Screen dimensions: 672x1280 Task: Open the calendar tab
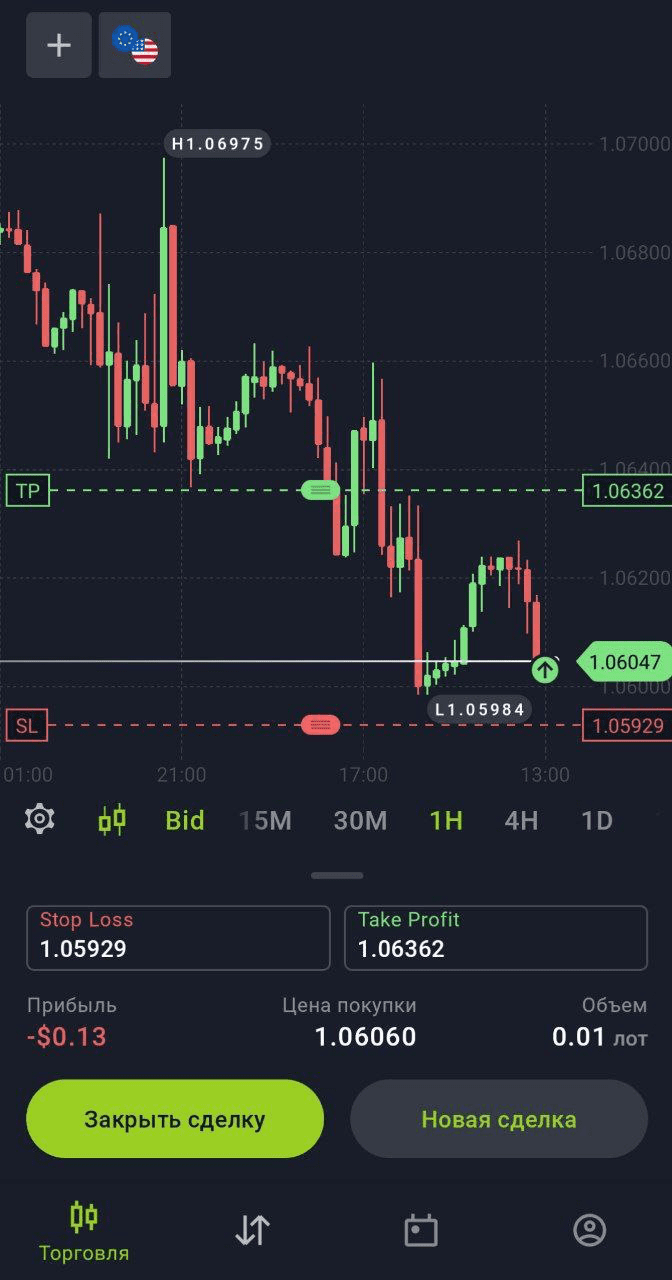[x=421, y=1230]
